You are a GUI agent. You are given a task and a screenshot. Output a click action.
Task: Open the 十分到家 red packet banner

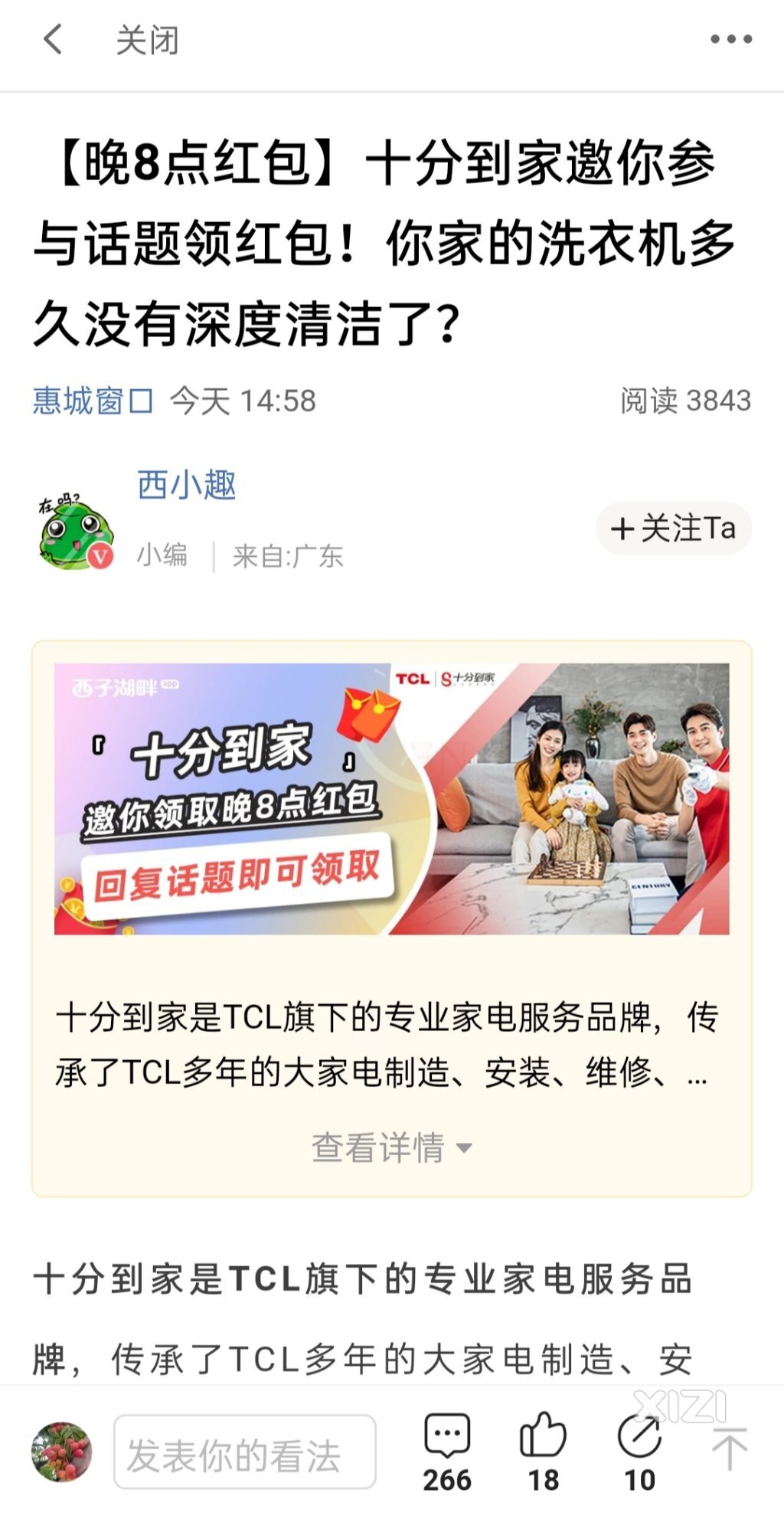391,798
